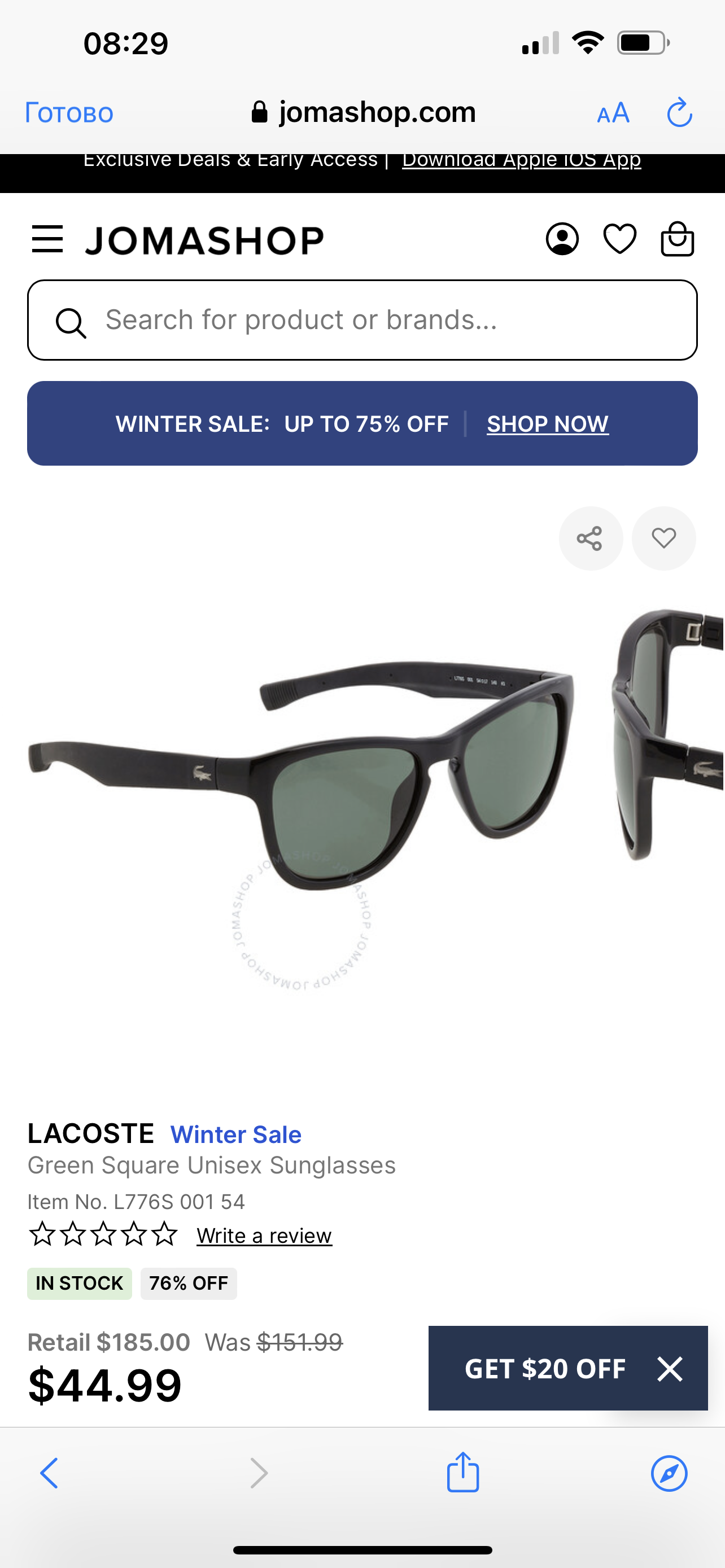Reload the jomashop.com page
The height and width of the screenshot is (1568, 725).
679,113
